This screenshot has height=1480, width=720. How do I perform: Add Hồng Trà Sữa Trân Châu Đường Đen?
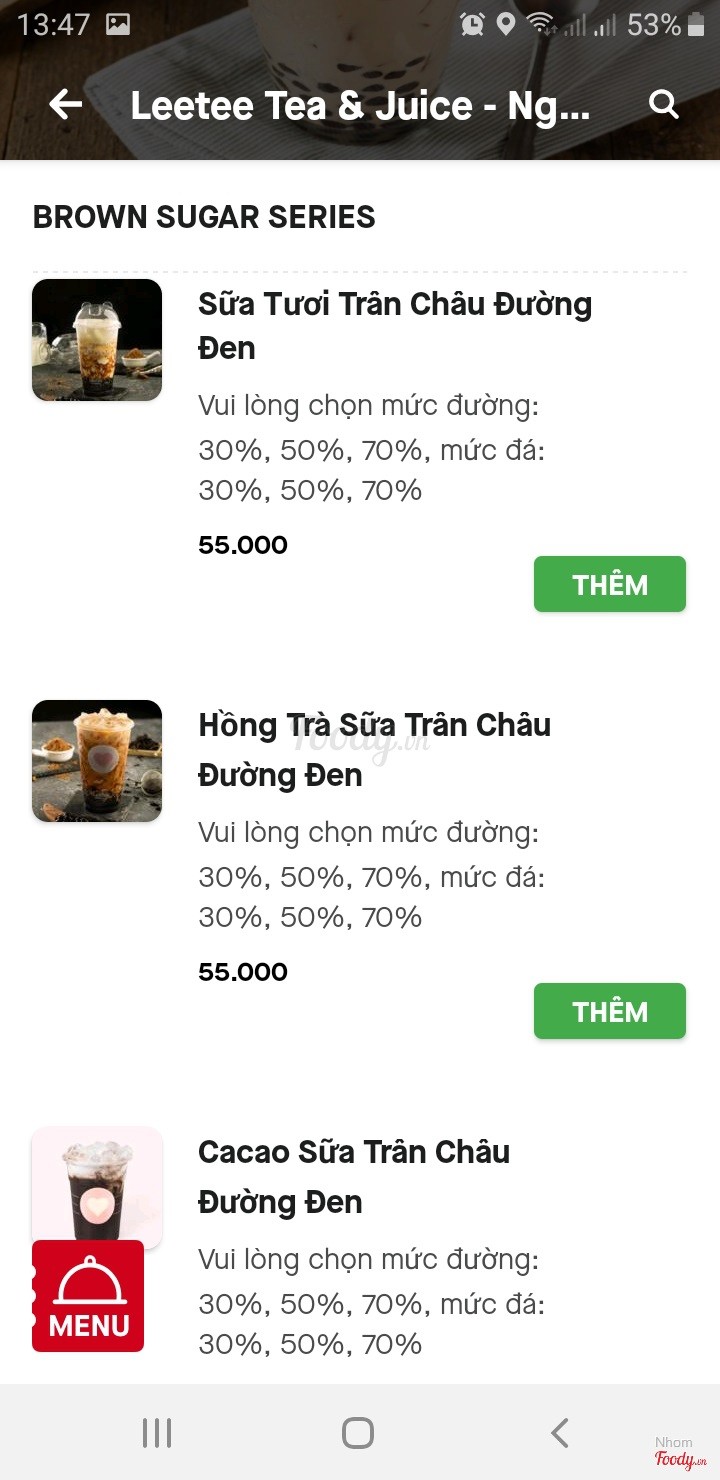click(x=609, y=1011)
